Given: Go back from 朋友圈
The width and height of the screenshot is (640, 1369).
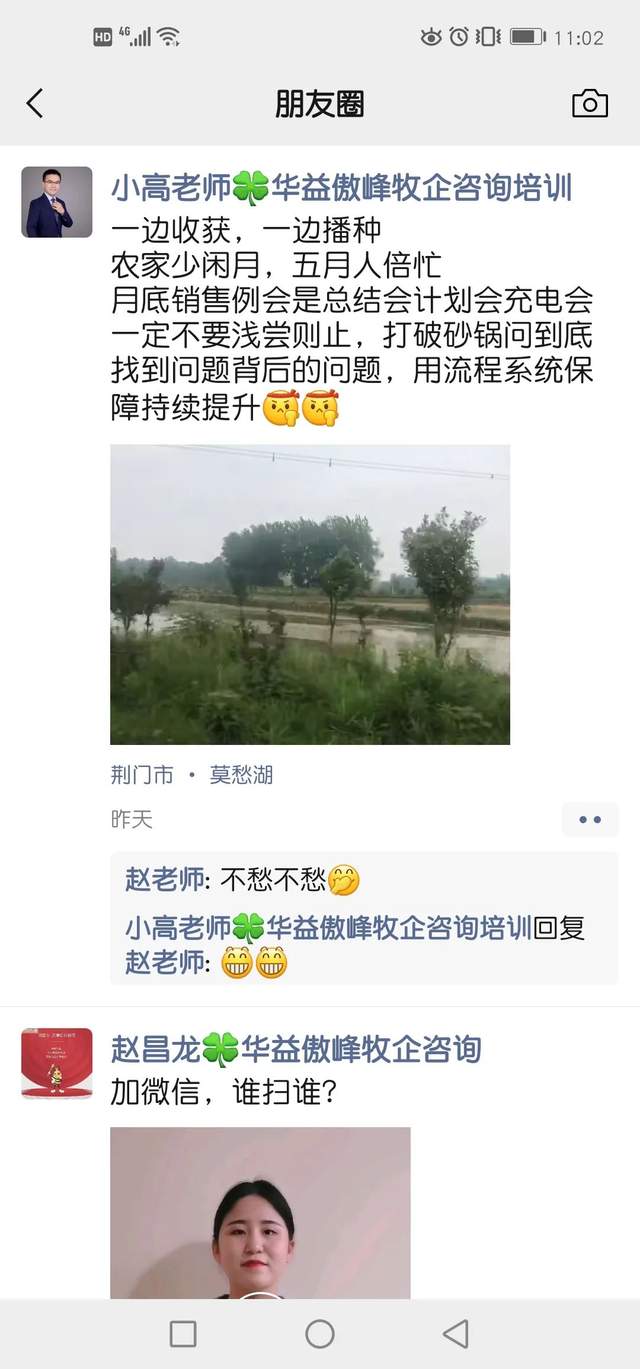Looking at the screenshot, I should click(x=35, y=103).
